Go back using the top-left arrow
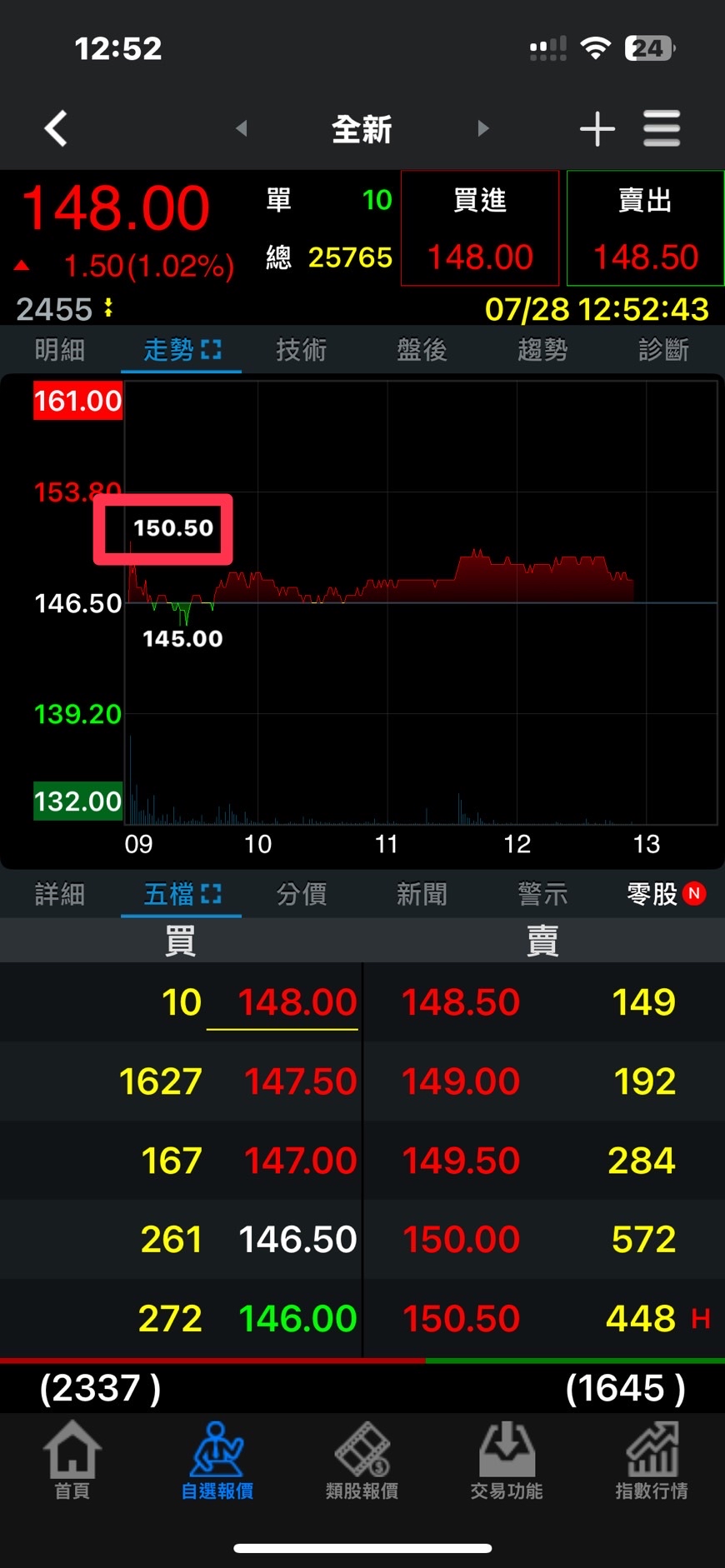The width and height of the screenshot is (725, 1568). click(x=56, y=129)
